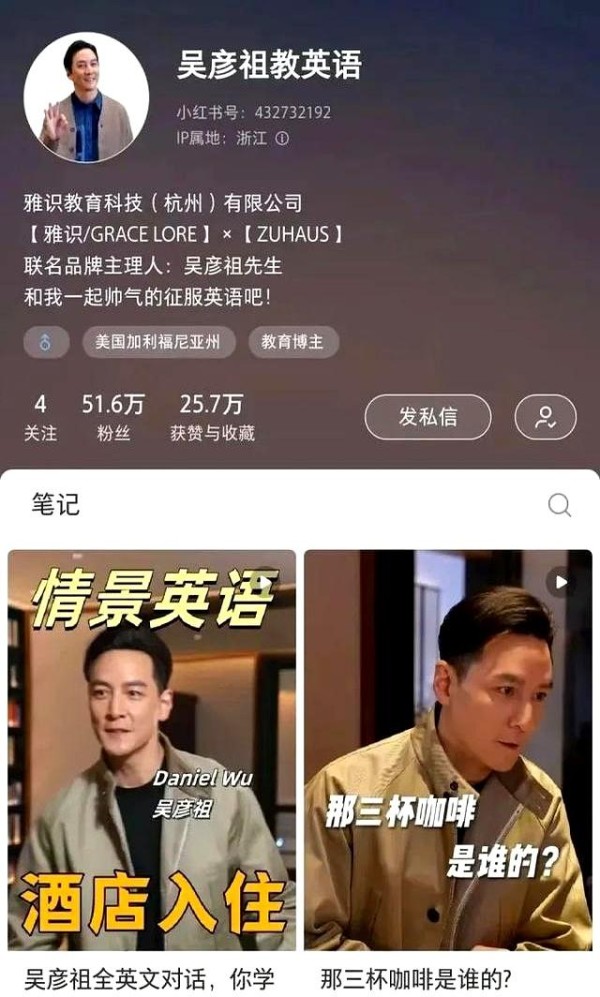Open the 获赞与收藏 likes stats
The width and height of the screenshot is (600, 997).
click(x=212, y=417)
